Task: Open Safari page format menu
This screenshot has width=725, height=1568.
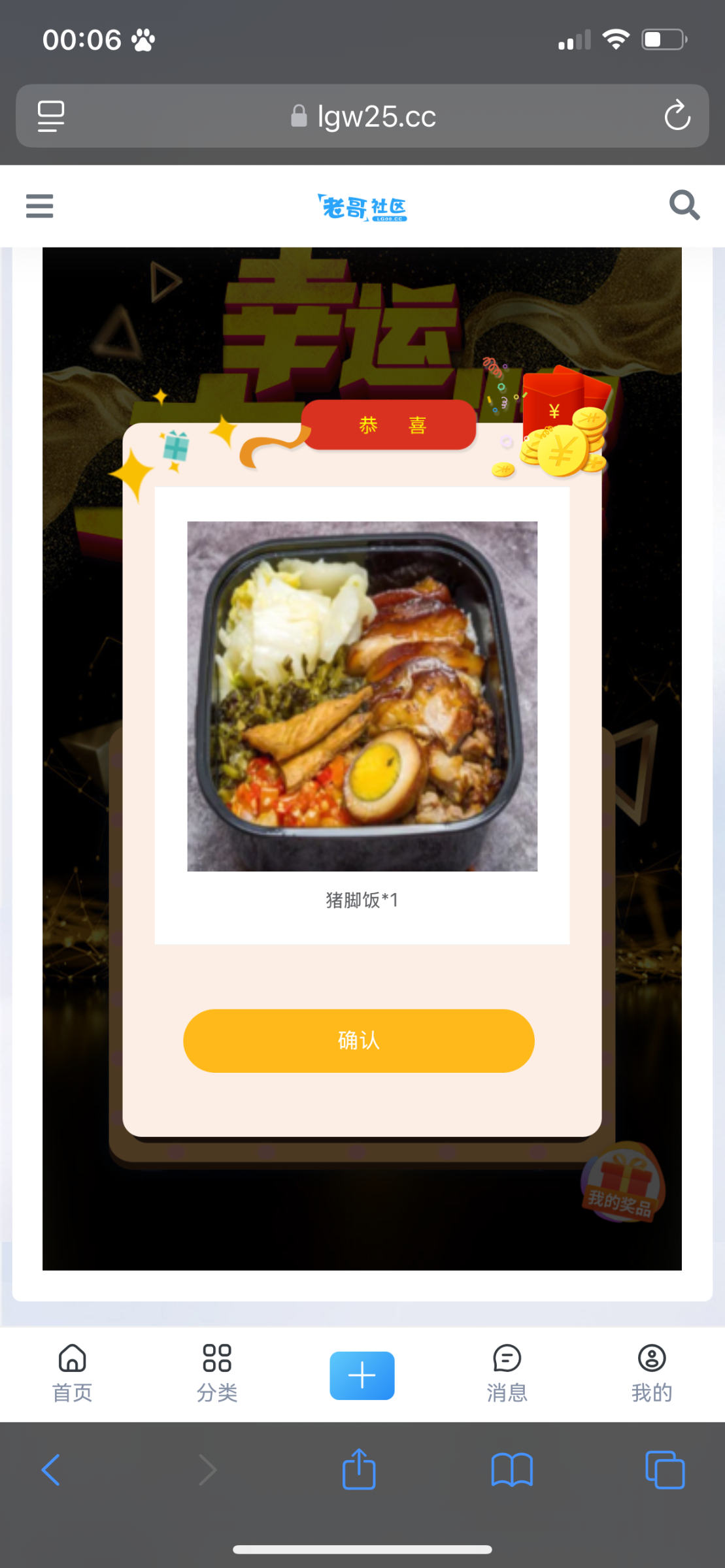Action: 51,116
